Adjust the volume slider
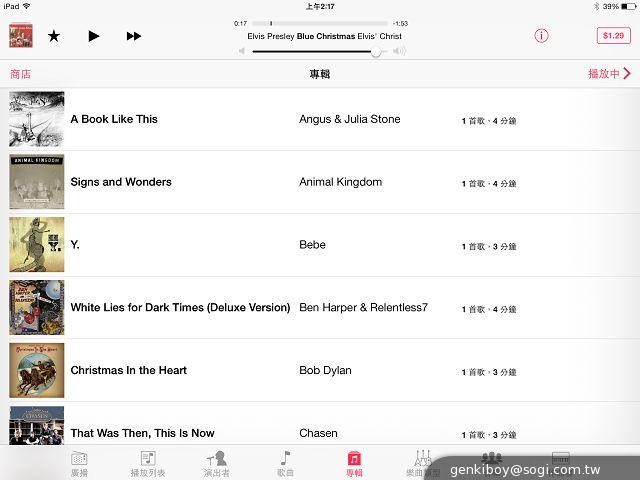The image size is (640, 480). pos(375,50)
